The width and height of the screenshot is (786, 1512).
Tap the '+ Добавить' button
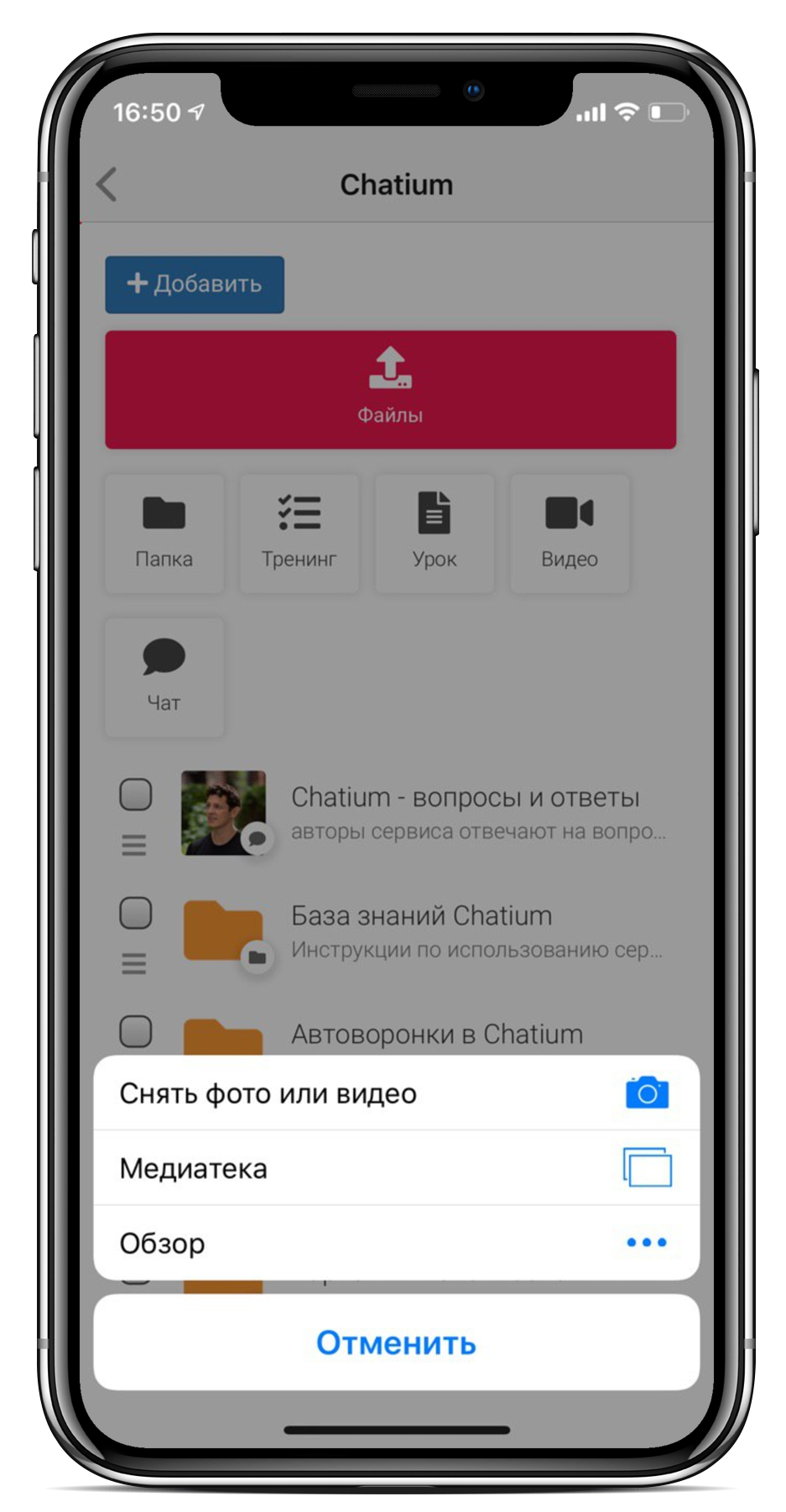(195, 284)
